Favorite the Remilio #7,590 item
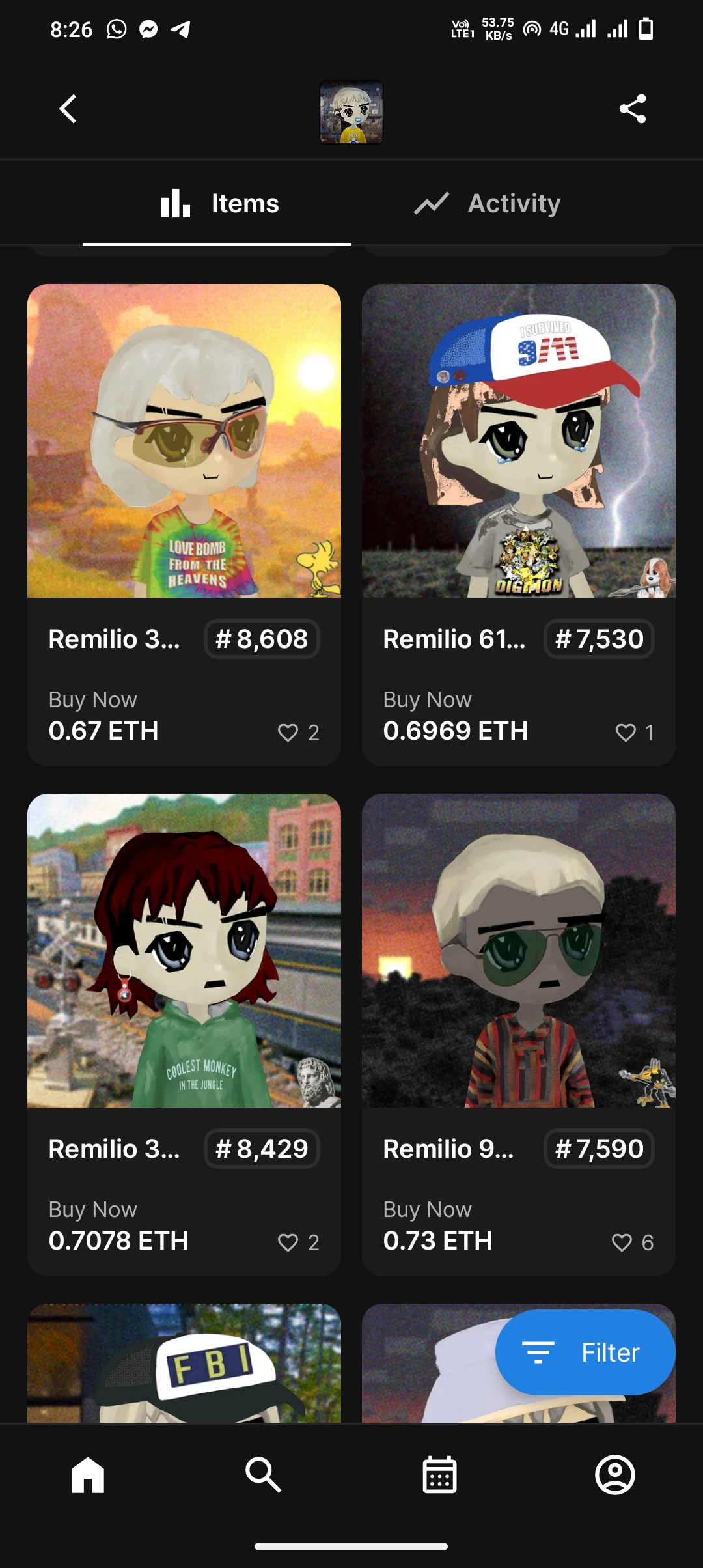 (622, 1242)
